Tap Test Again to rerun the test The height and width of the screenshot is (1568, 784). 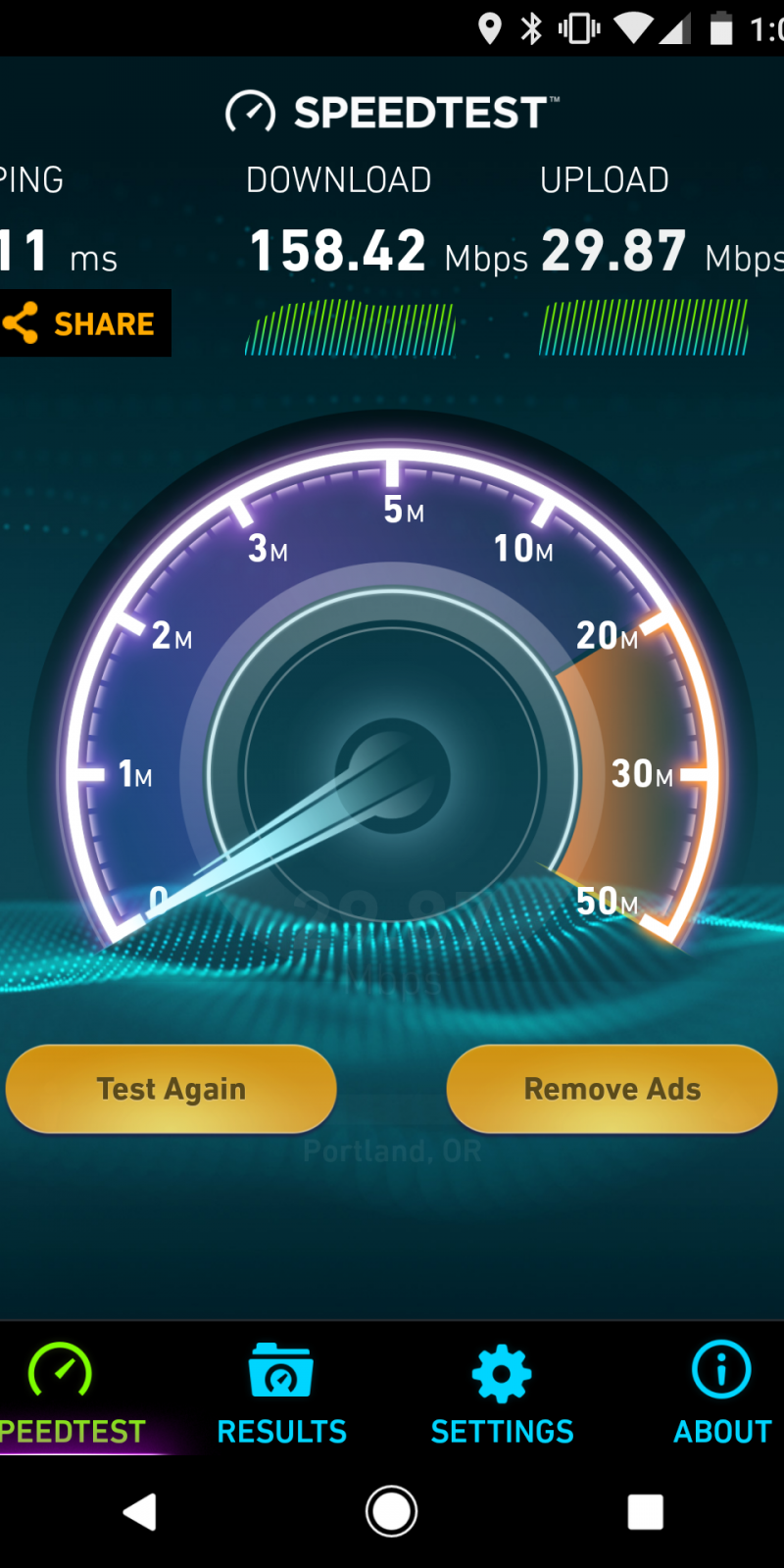[x=171, y=1089]
